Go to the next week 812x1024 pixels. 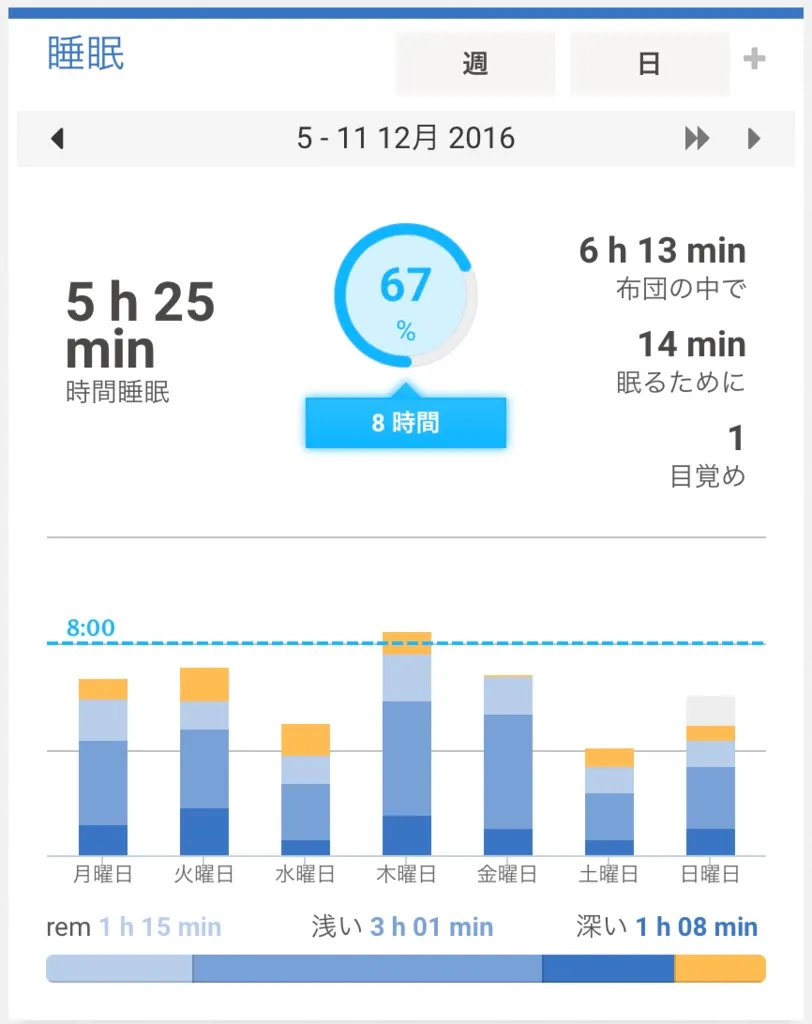(754, 138)
